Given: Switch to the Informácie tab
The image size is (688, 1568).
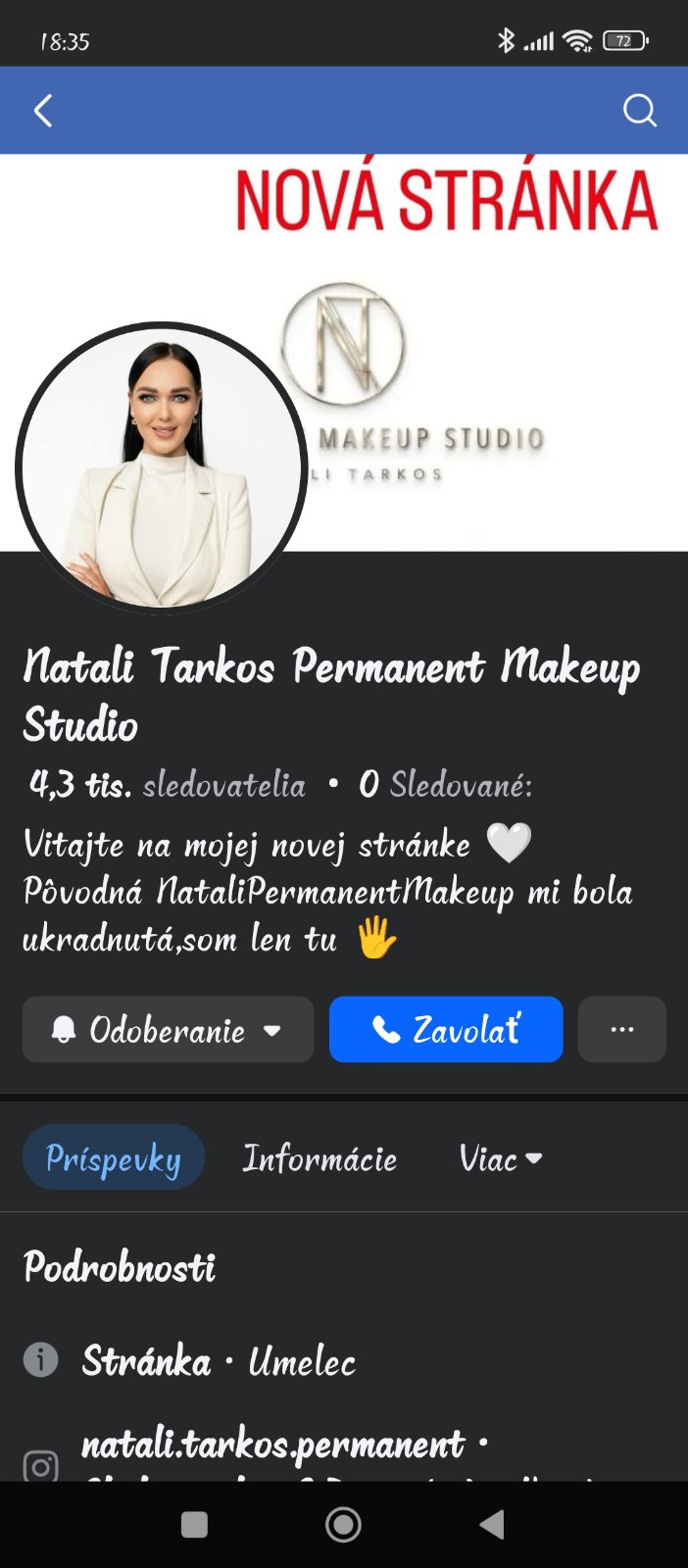Looking at the screenshot, I should click(319, 1158).
